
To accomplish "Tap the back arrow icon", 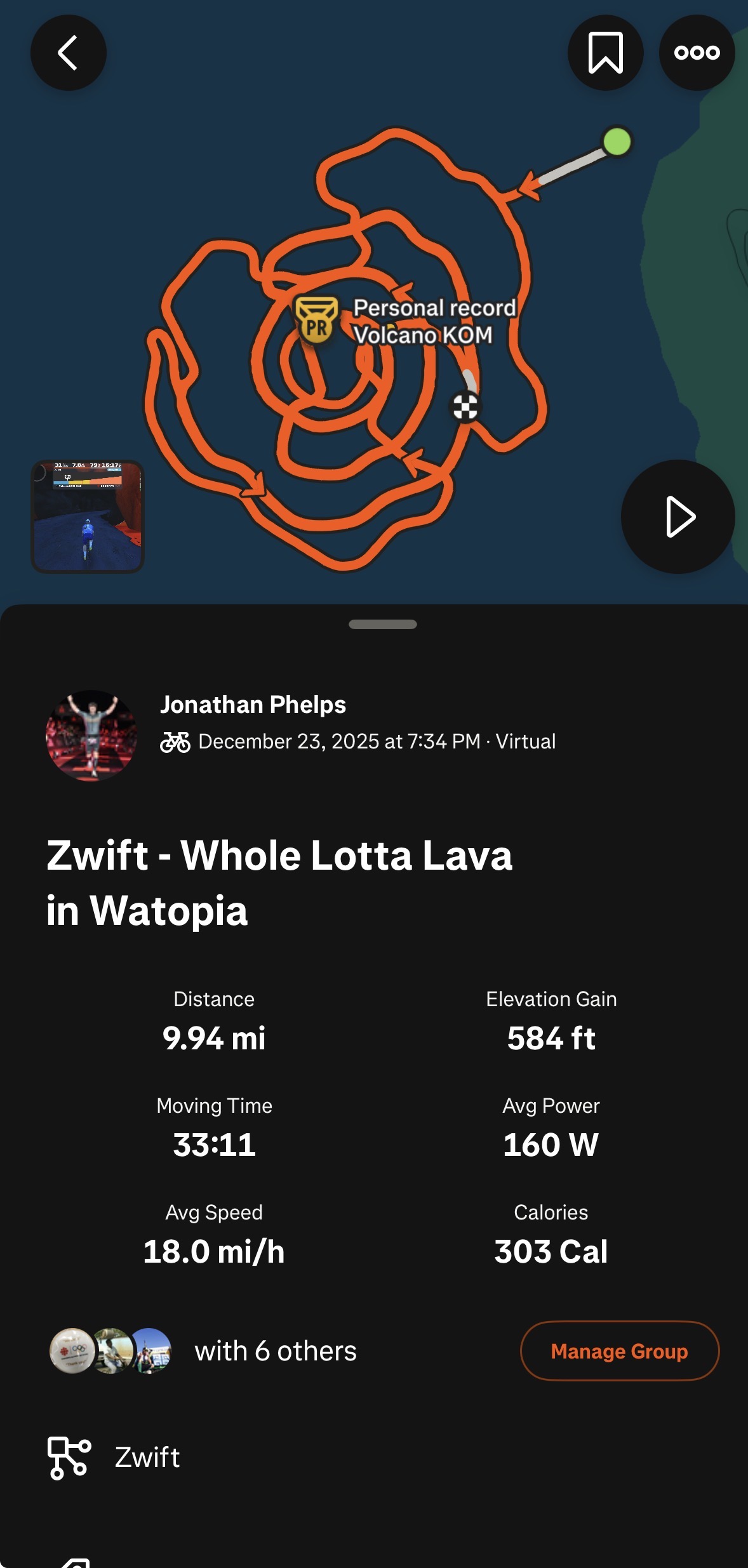I will pyautogui.click(x=68, y=53).
